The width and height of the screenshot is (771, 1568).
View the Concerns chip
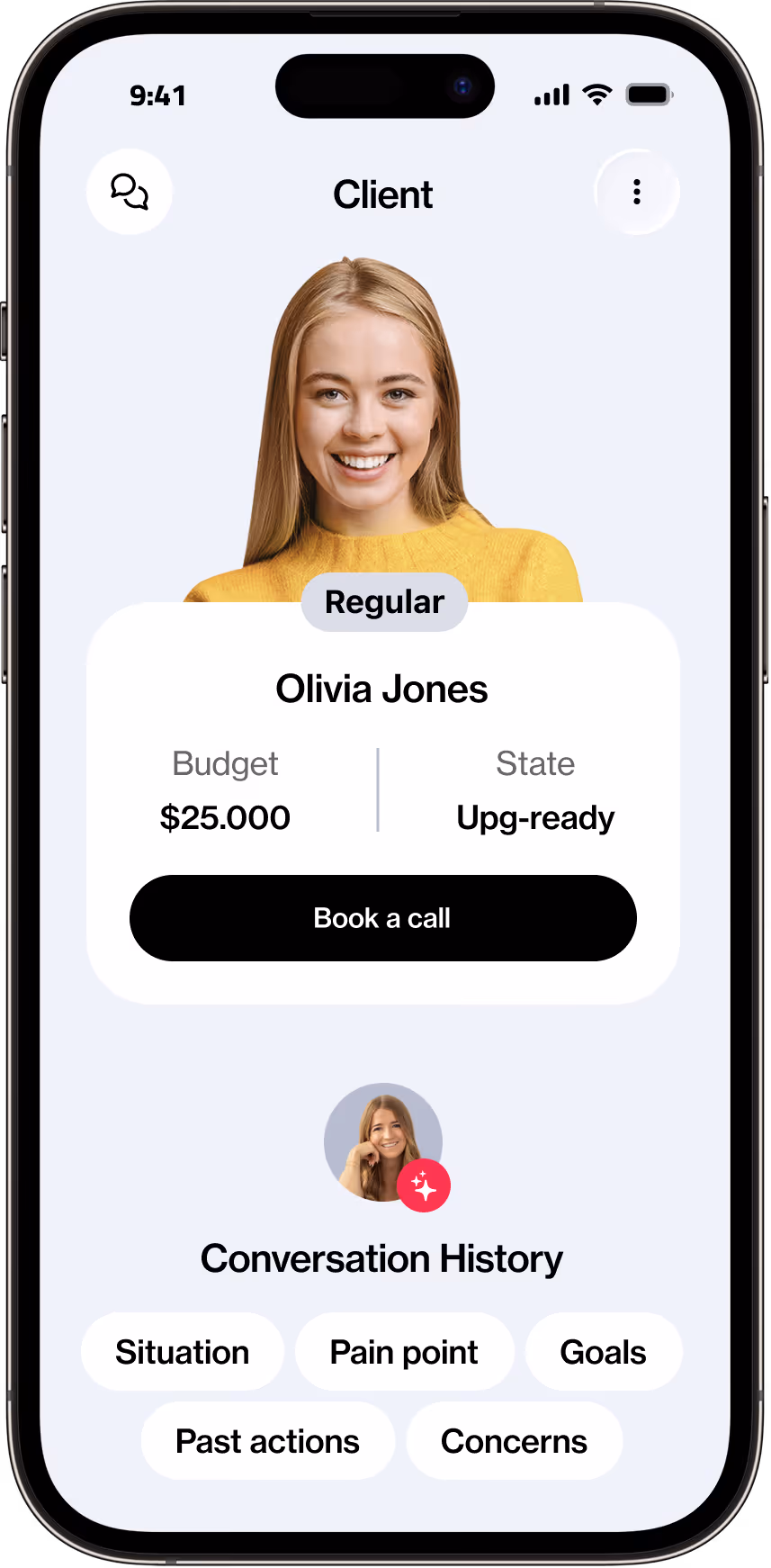tap(515, 1441)
